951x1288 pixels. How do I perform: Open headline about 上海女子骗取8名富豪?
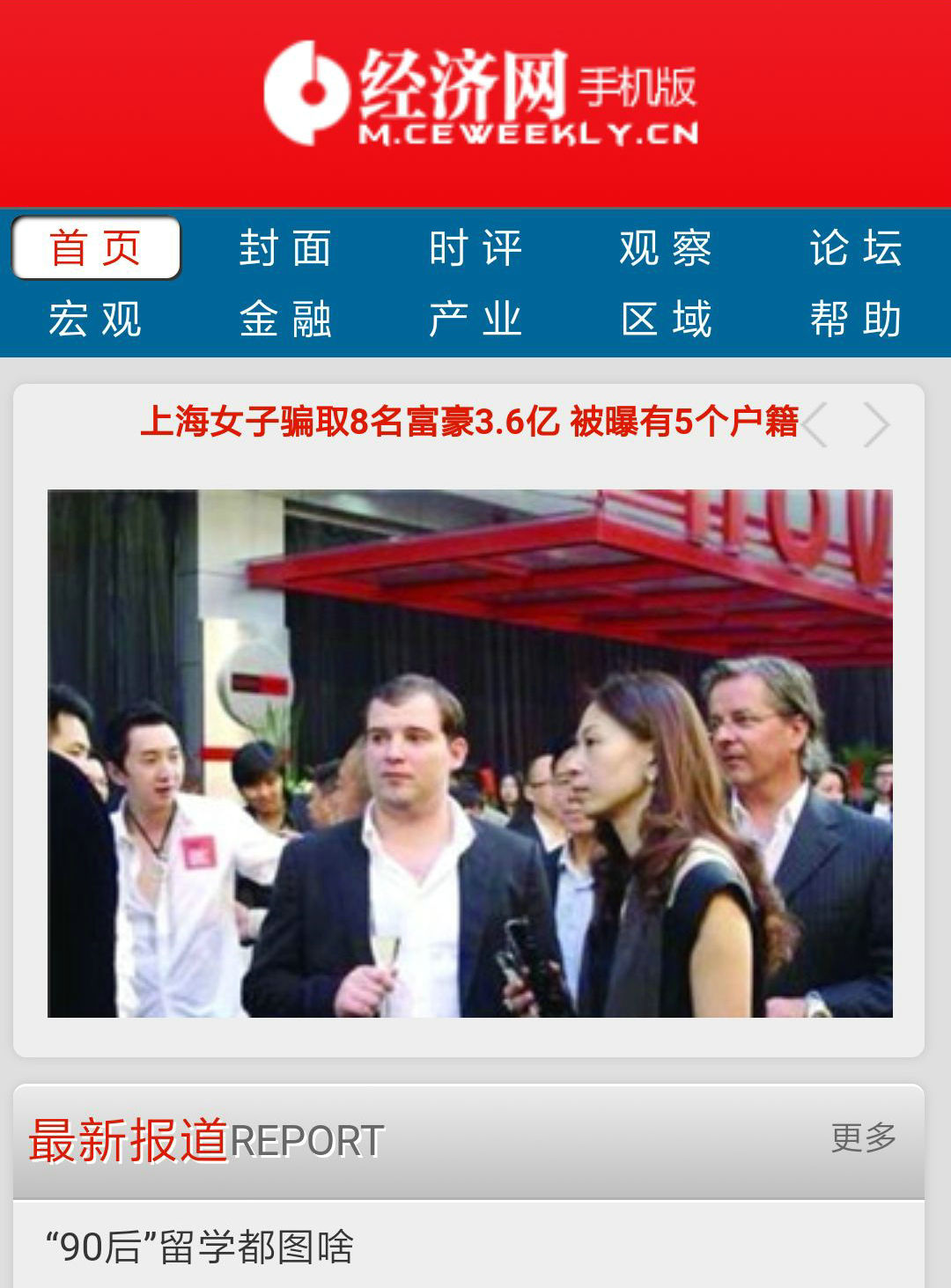pyautogui.click(x=468, y=422)
